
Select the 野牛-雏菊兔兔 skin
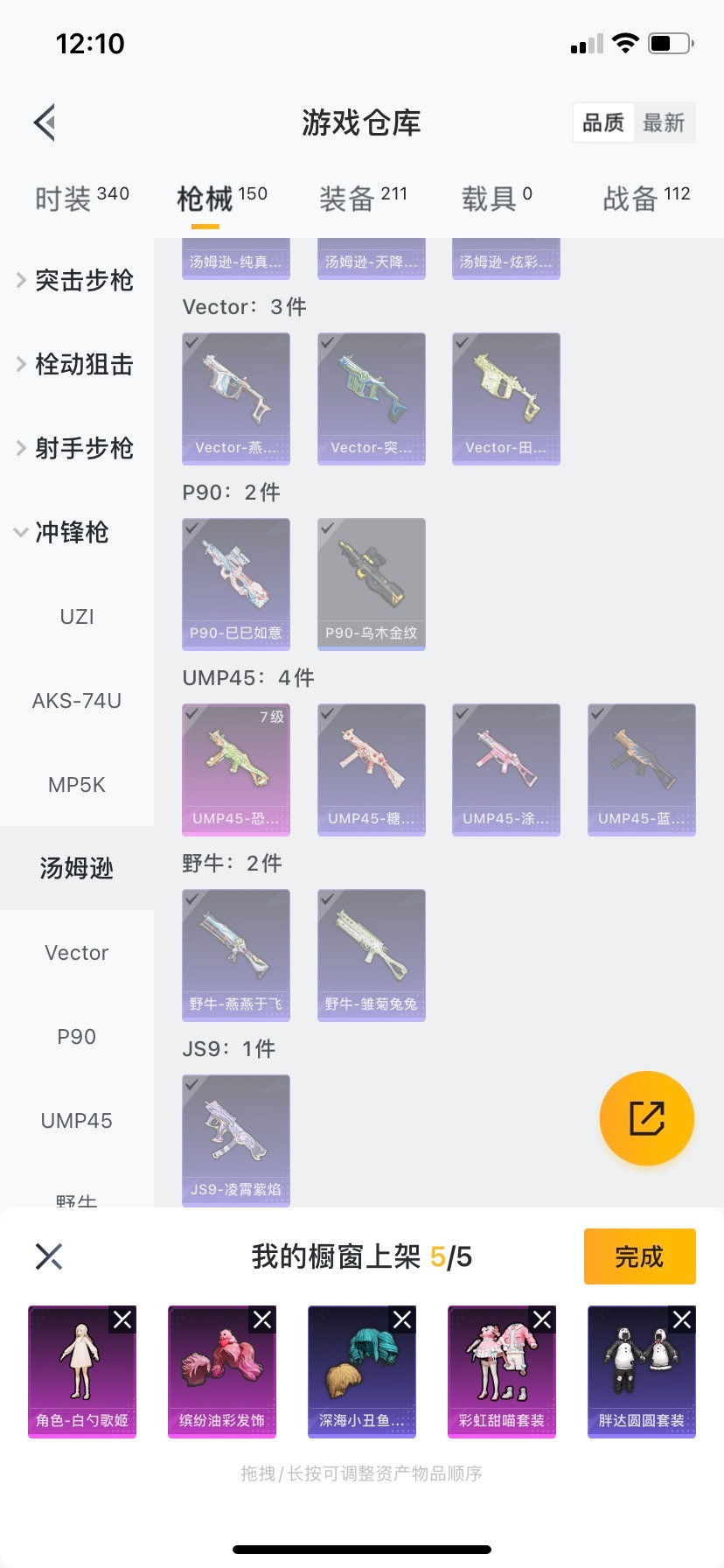tap(372, 955)
